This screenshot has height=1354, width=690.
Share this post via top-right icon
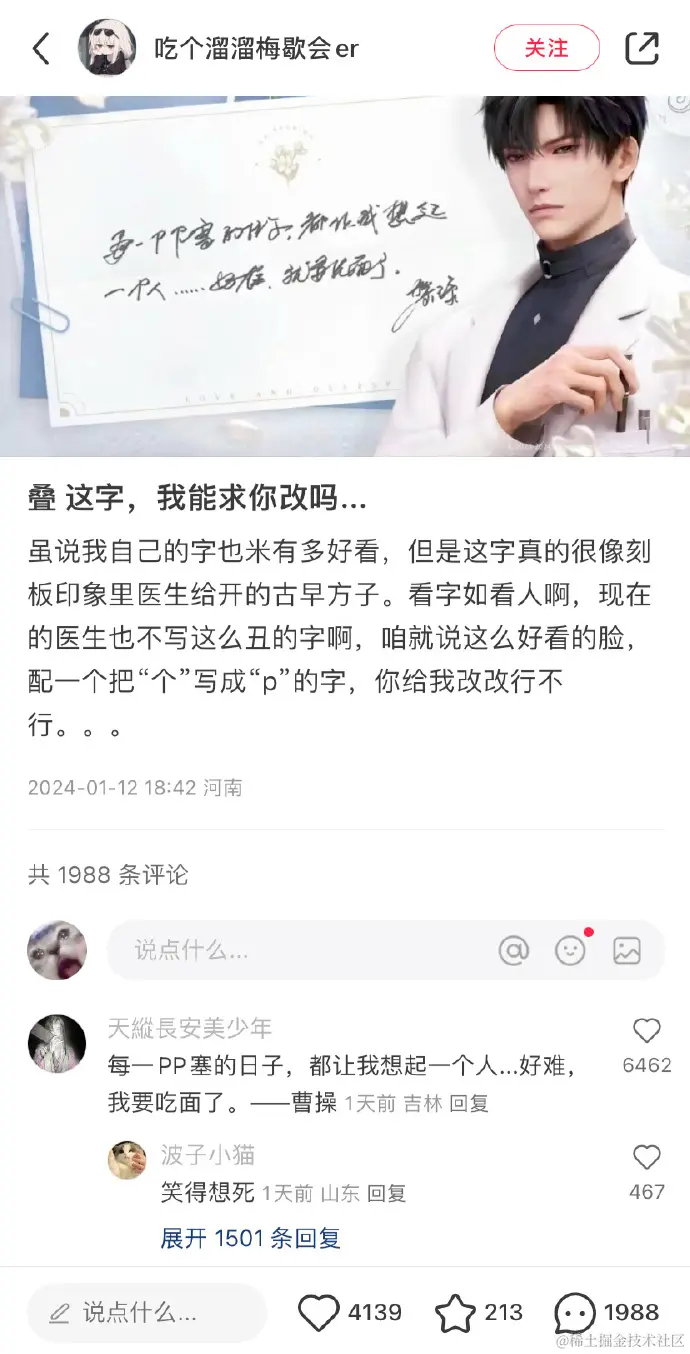coord(642,48)
